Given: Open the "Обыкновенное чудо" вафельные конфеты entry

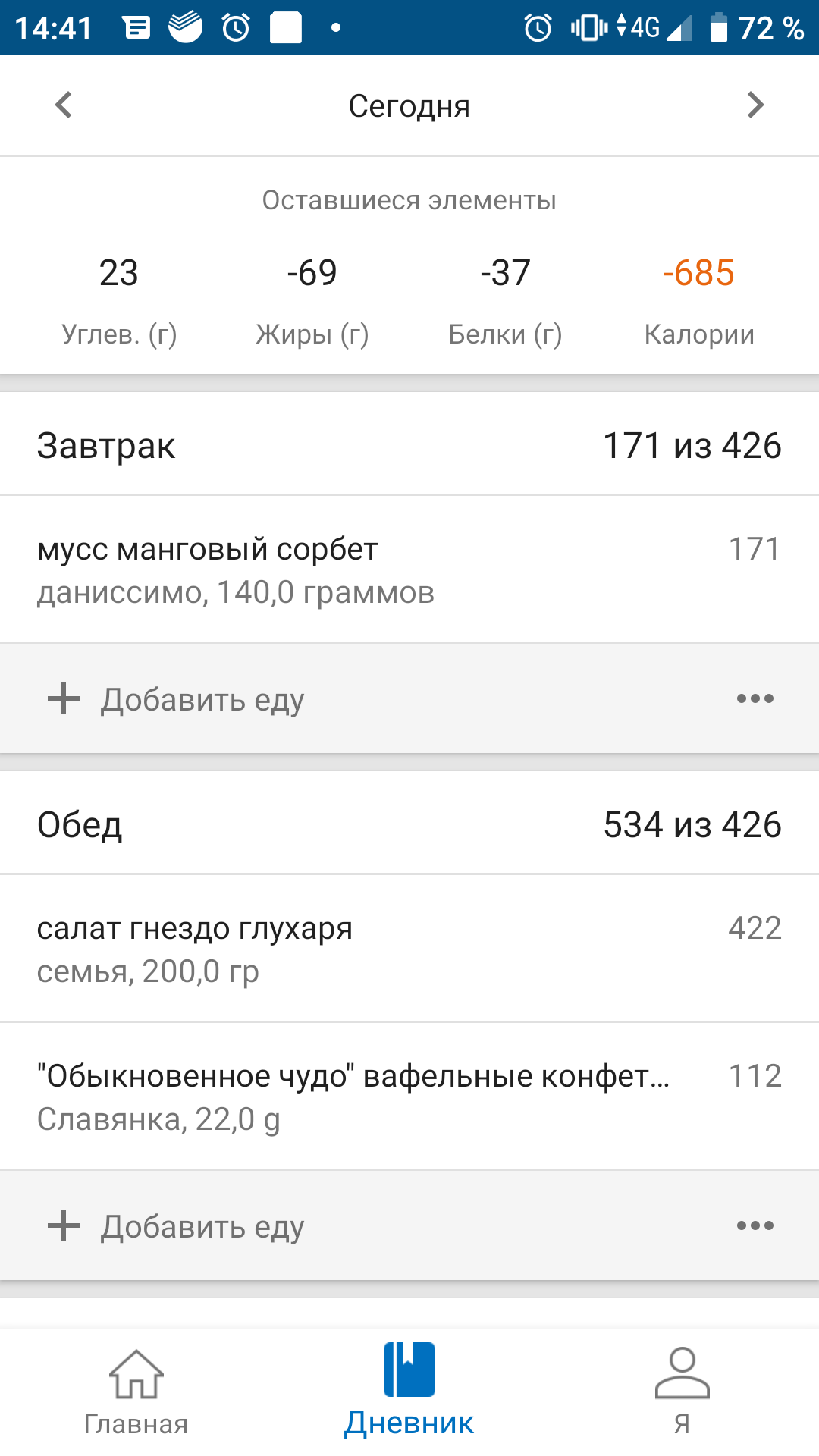Looking at the screenshot, I should point(409,1097).
